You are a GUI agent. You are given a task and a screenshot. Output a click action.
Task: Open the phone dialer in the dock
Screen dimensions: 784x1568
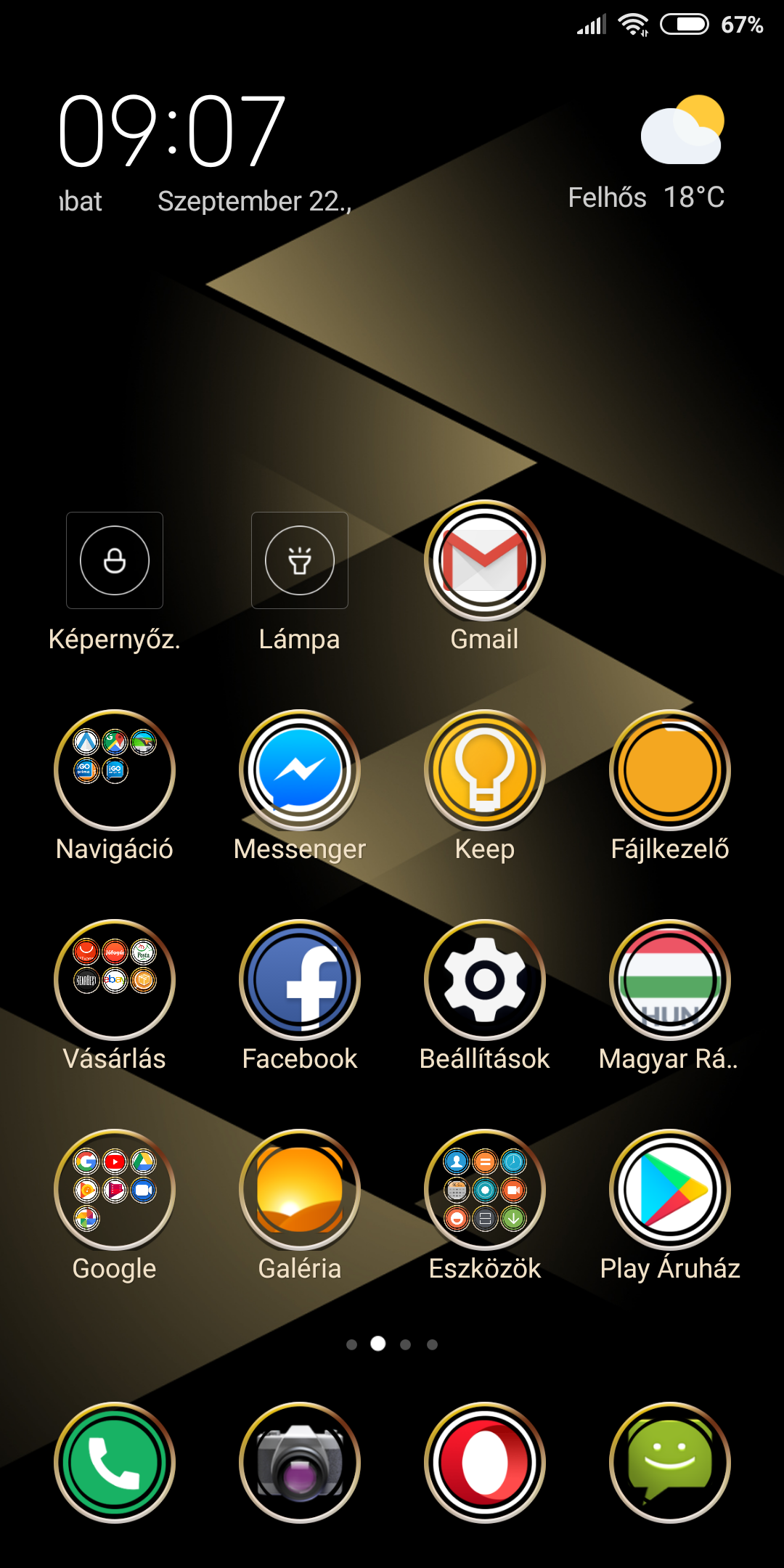115,1463
